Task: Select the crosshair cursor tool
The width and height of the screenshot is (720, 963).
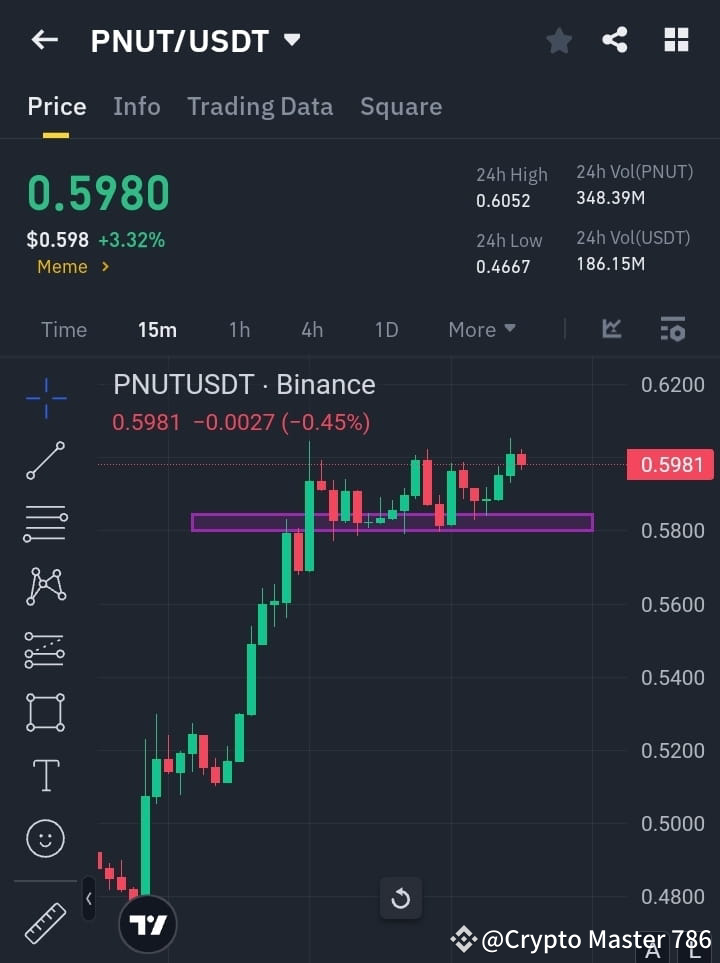Action: click(x=44, y=399)
